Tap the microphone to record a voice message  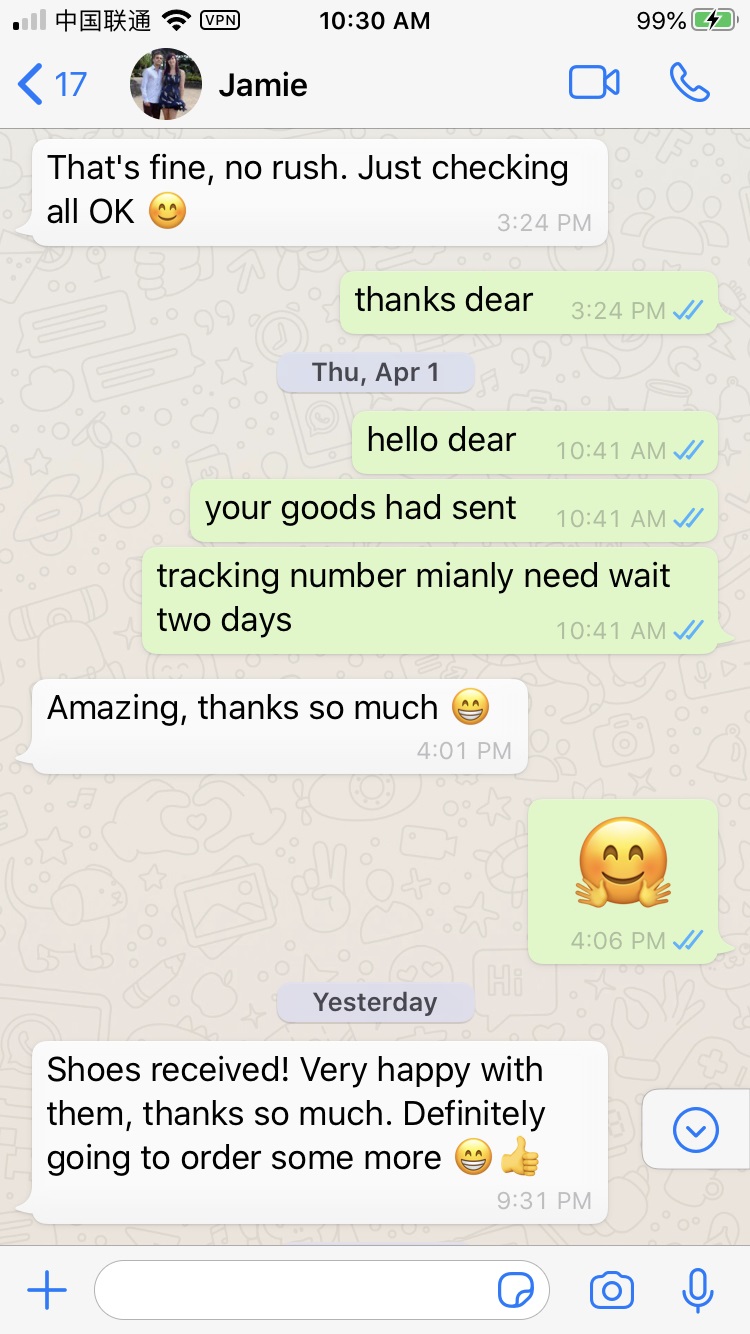pyautogui.click(x=698, y=1290)
